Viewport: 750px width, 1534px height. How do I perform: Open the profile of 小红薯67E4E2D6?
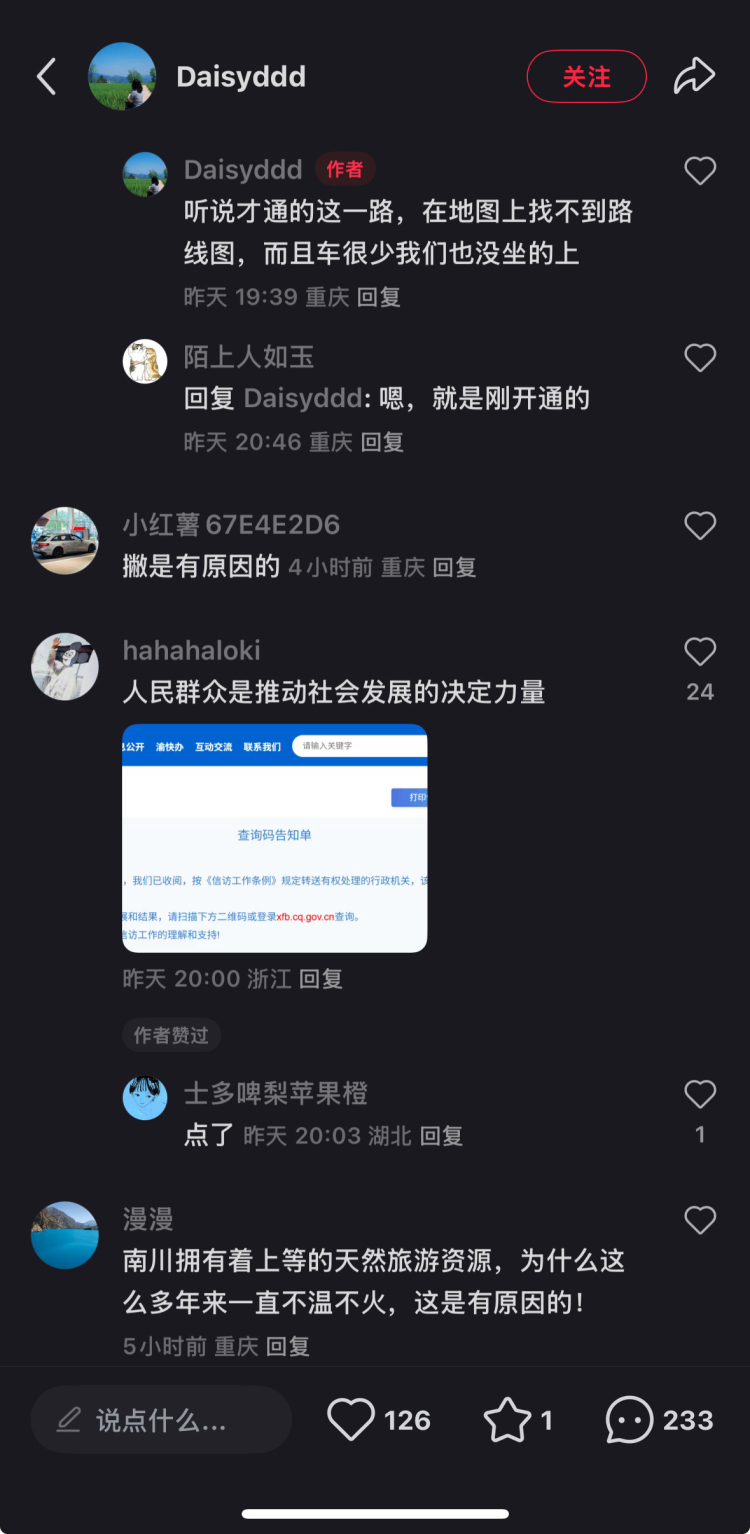click(65, 540)
